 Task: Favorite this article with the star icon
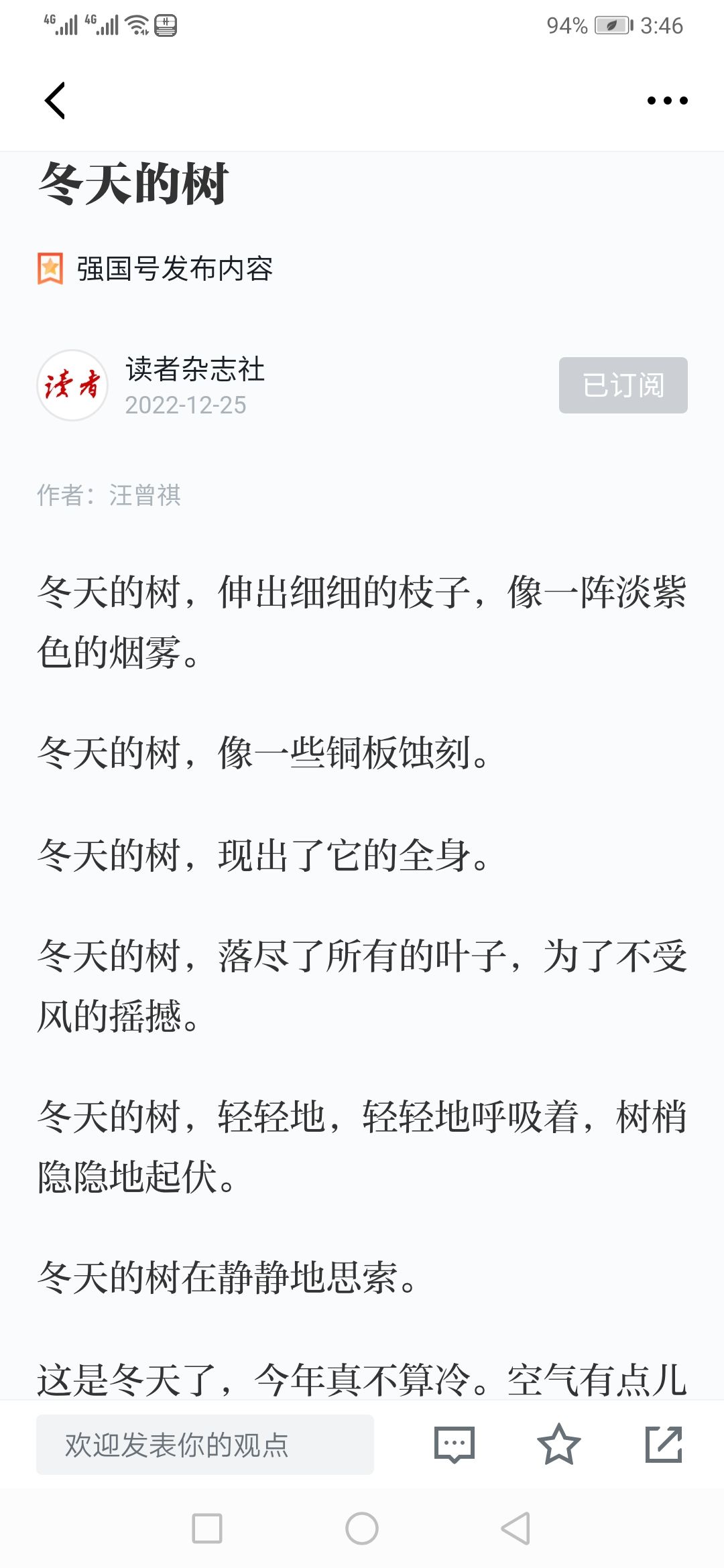[558, 1445]
